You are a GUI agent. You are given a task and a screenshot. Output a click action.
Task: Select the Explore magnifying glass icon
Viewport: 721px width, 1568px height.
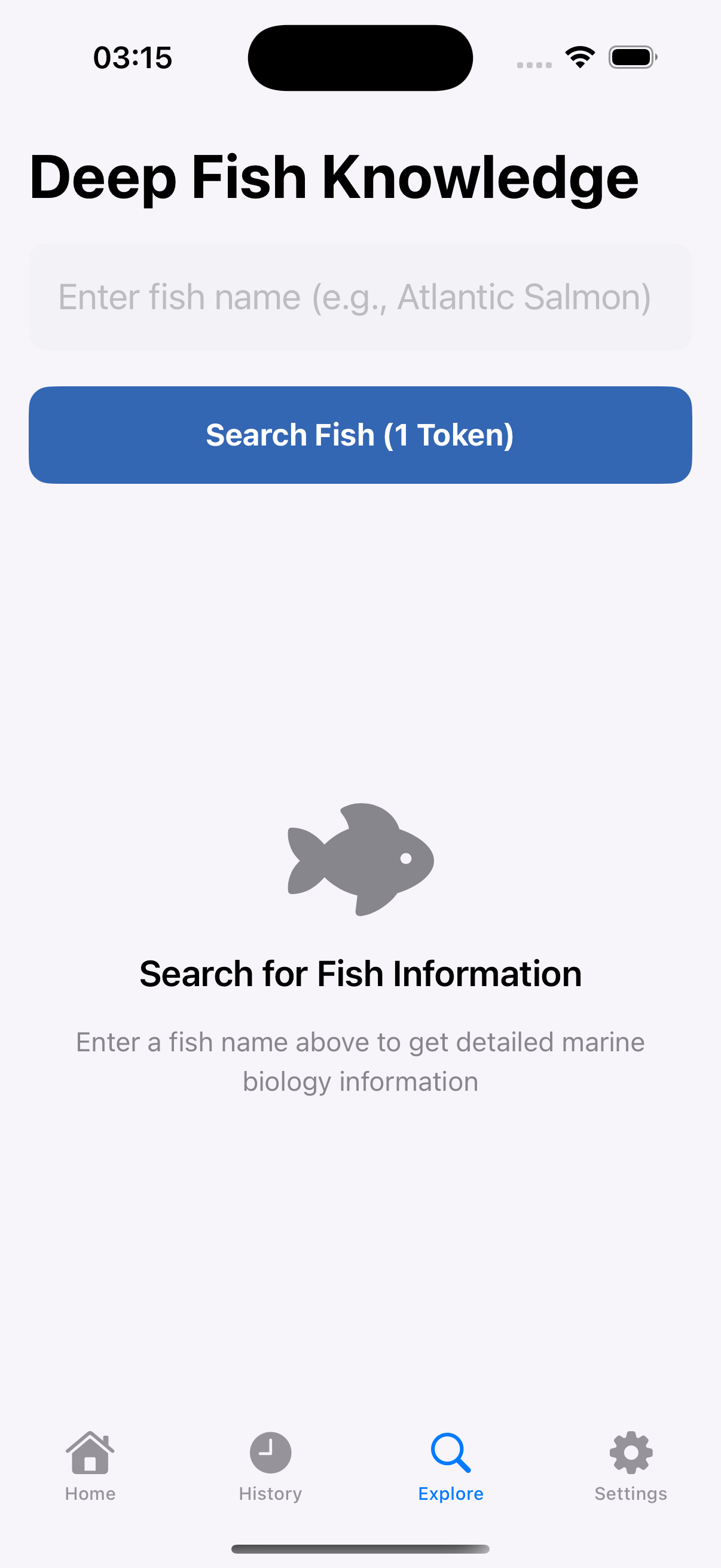tap(450, 1454)
